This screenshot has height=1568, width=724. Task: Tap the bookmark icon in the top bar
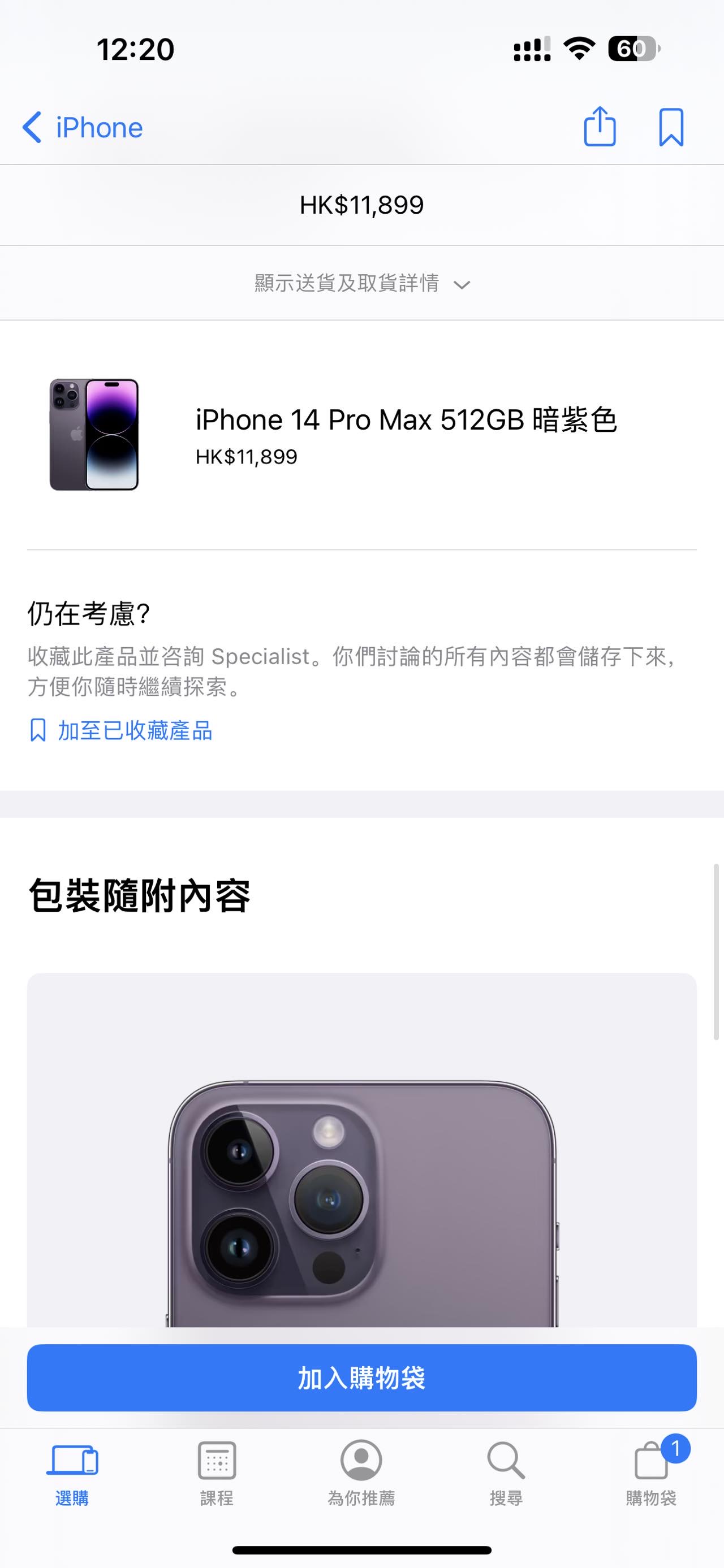pos(671,127)
